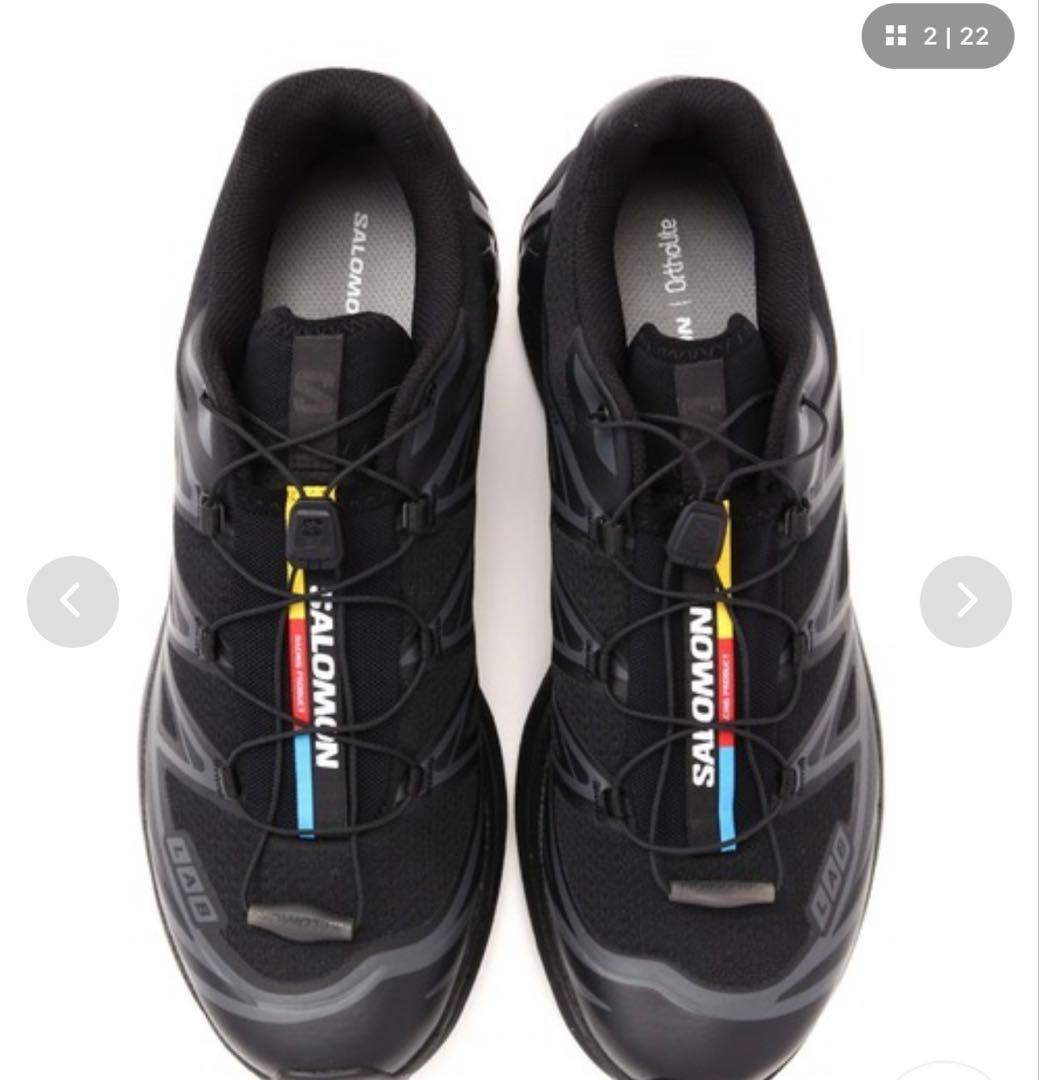Select the grid icon beside the image counter

[895, 36]
